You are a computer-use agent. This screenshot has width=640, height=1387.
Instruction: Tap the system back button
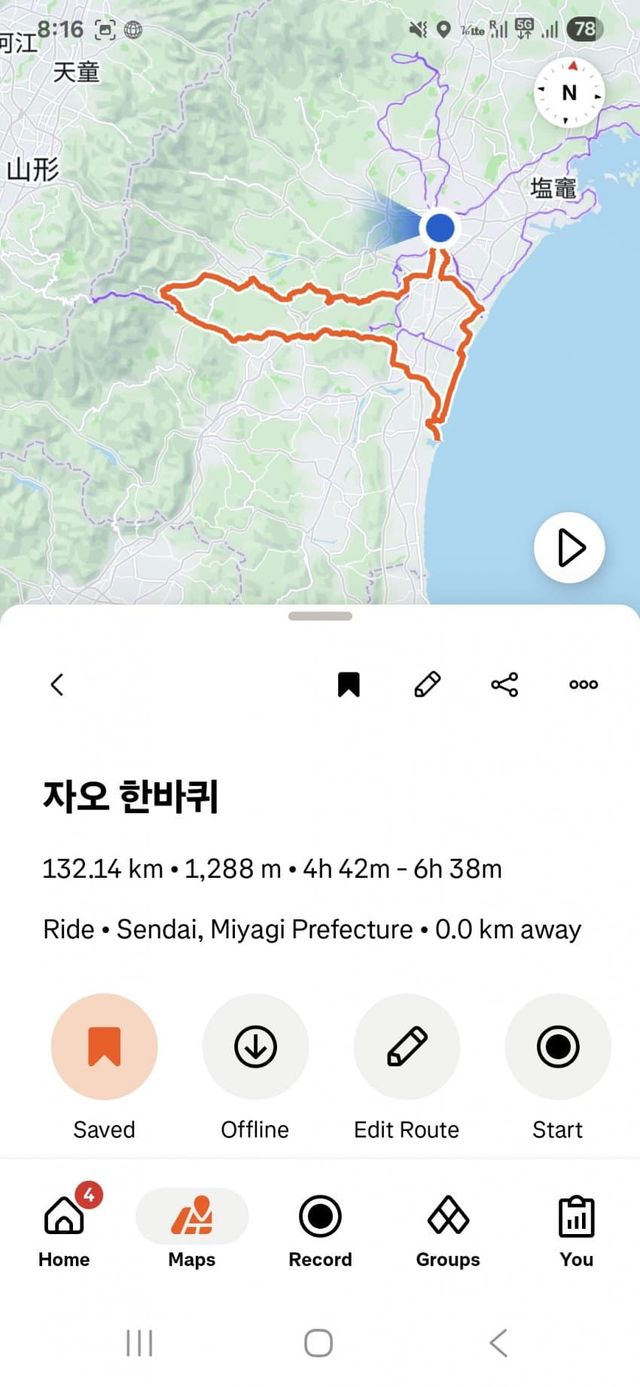tap(498, 1342)
